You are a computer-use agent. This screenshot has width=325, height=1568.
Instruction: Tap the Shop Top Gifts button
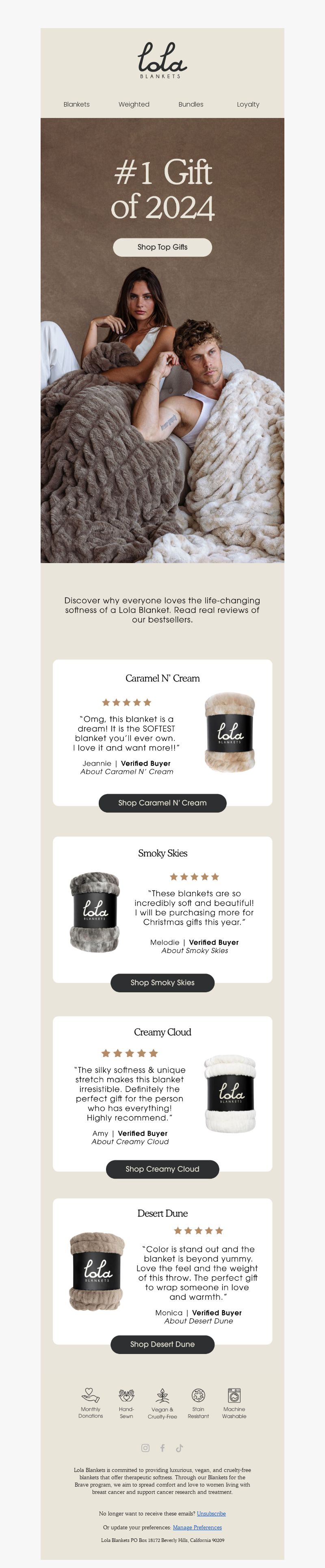[162, 247]
